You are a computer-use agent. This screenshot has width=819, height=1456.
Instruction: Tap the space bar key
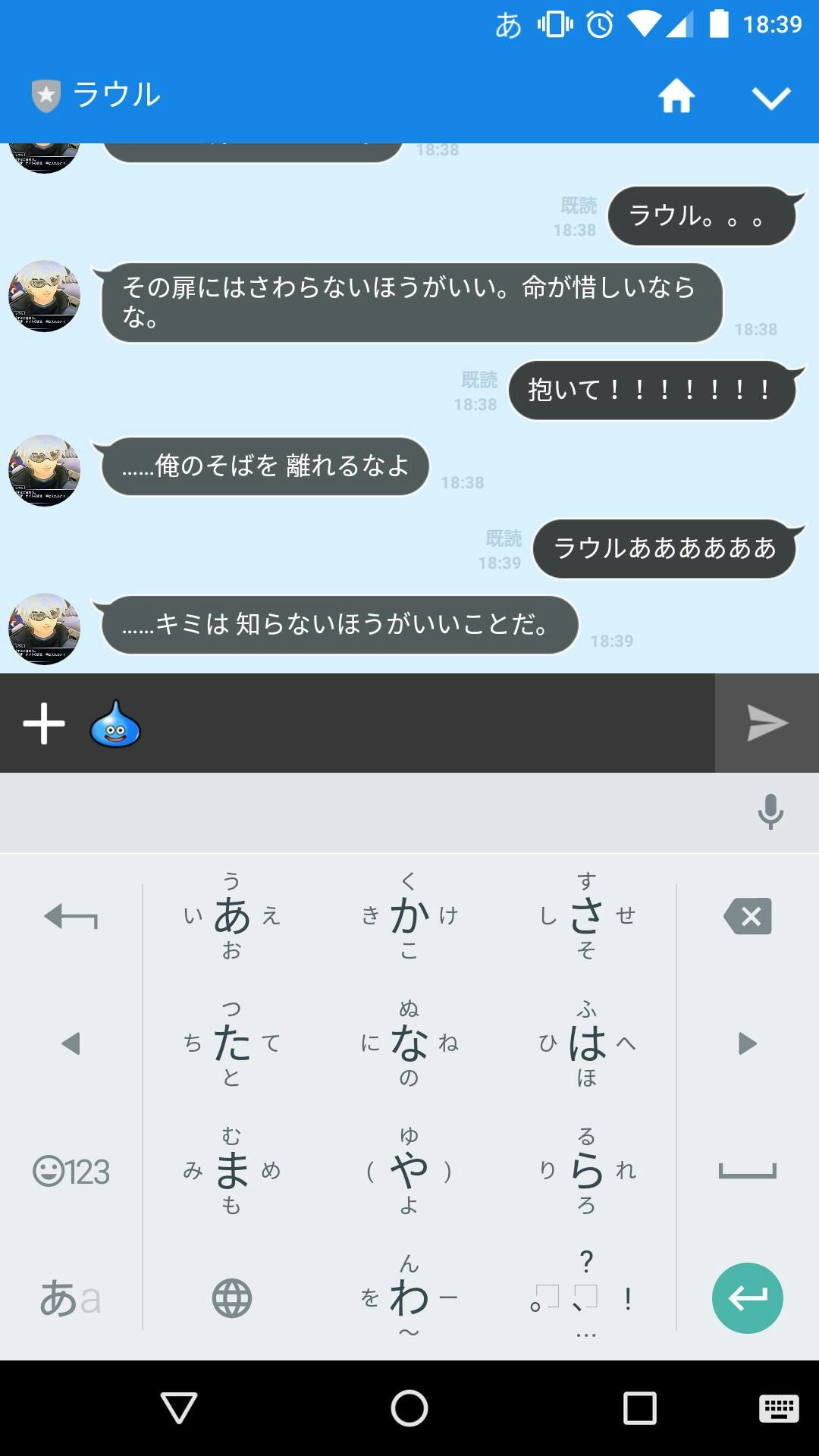click(x=747, y=1172)
